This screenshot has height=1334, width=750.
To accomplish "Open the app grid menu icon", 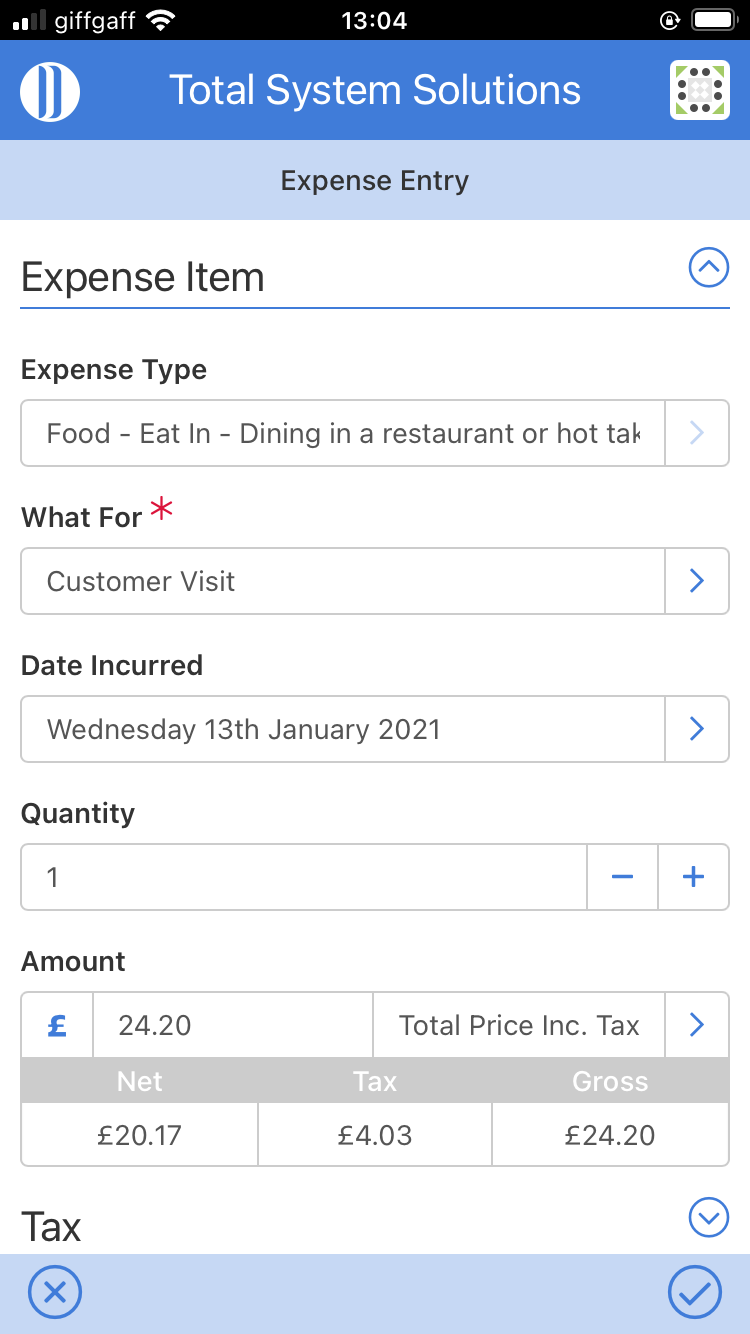I will [x=700, y=91].
